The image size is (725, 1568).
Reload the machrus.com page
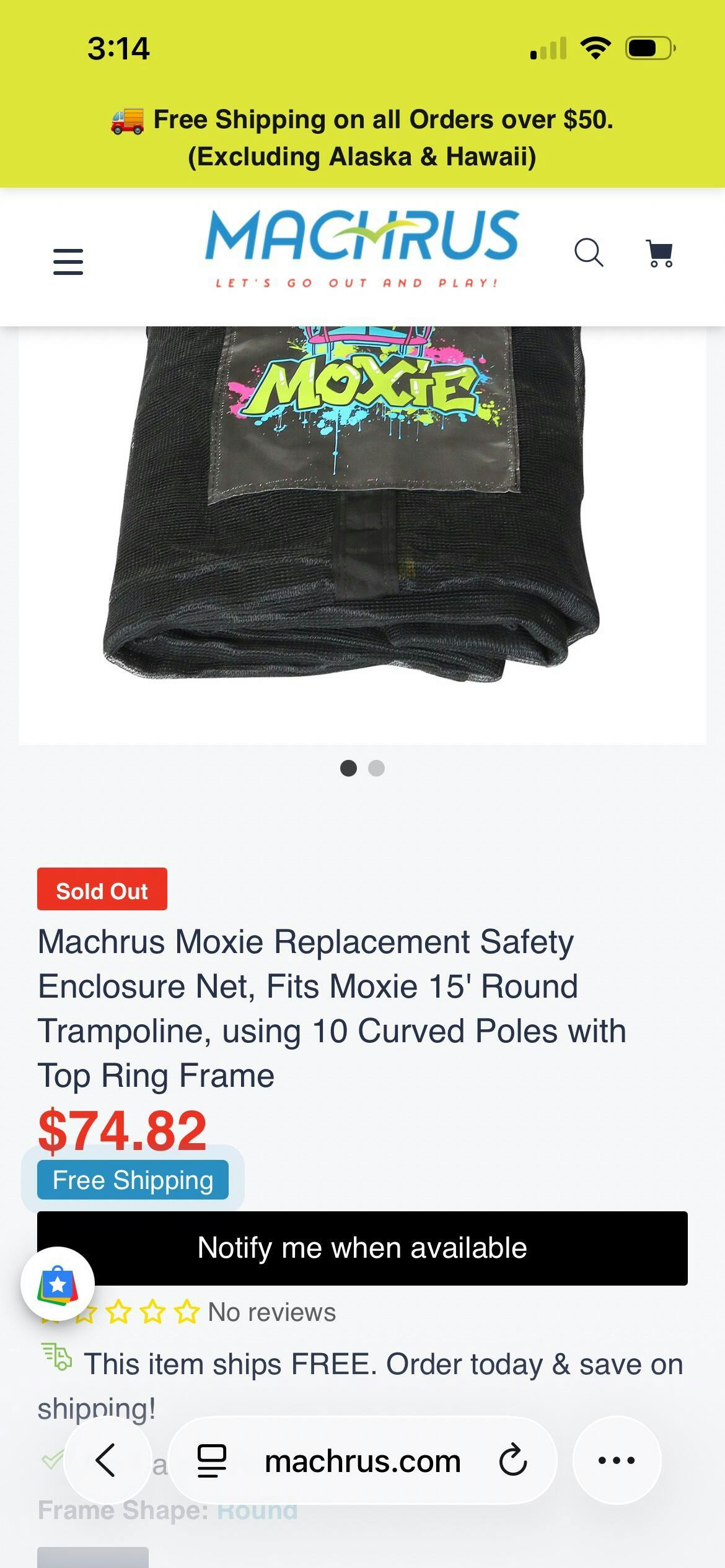[x=513, y=1460]
